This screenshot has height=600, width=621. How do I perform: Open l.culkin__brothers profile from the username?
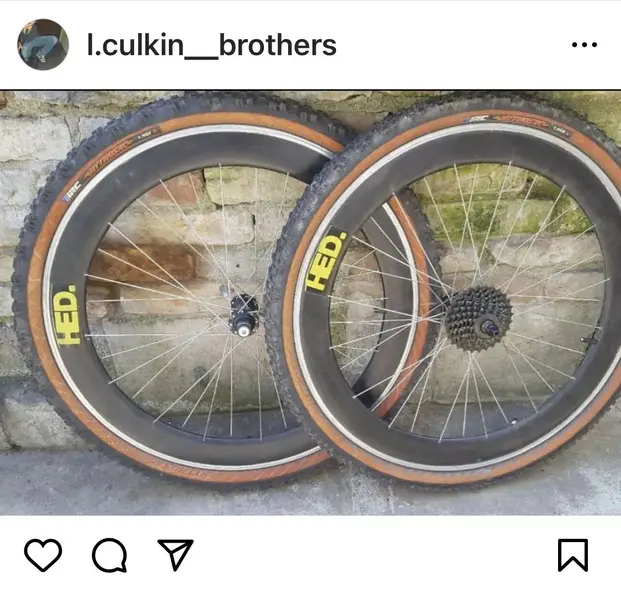click(212, 45)
